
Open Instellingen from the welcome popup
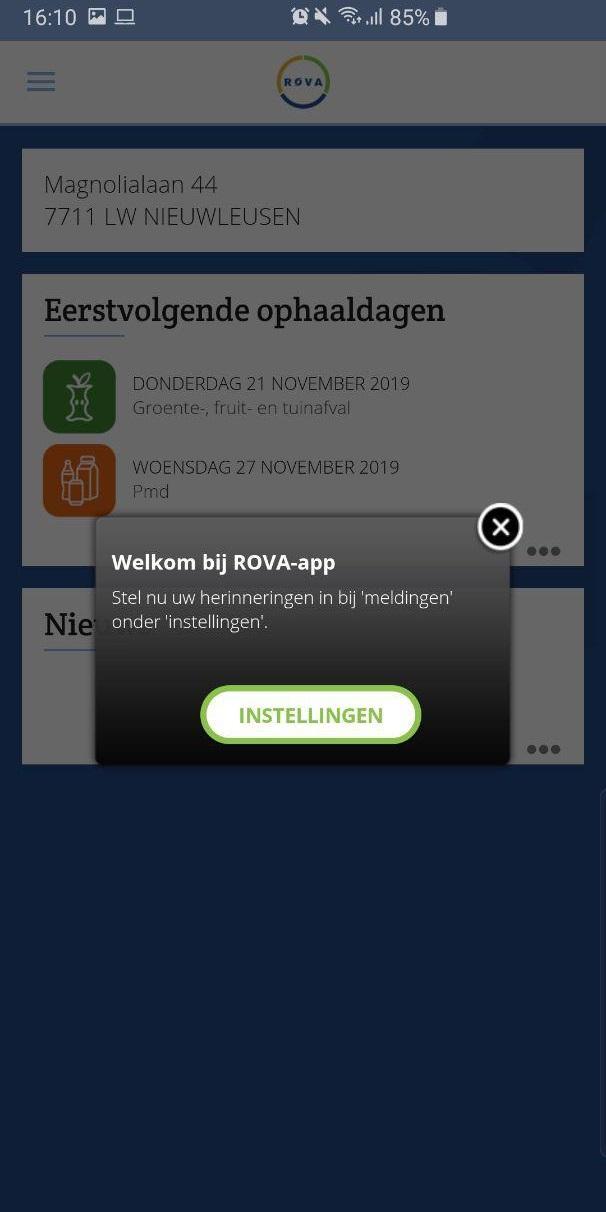(x=310, y=715)
